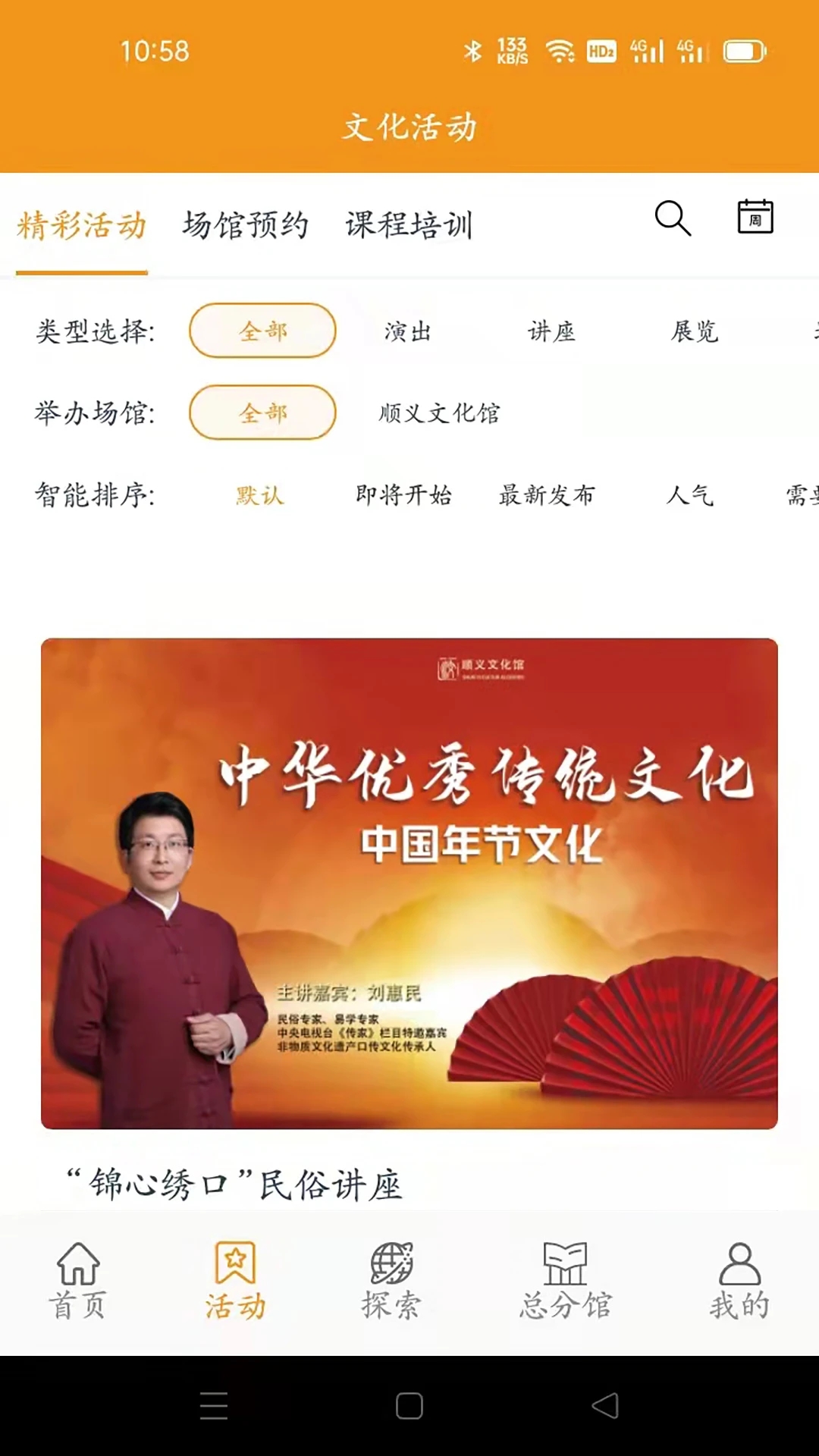Image resolution: width=819 pixels, height=1456 pixels.
Task: Open the search icon
Action: click(673, 218)
